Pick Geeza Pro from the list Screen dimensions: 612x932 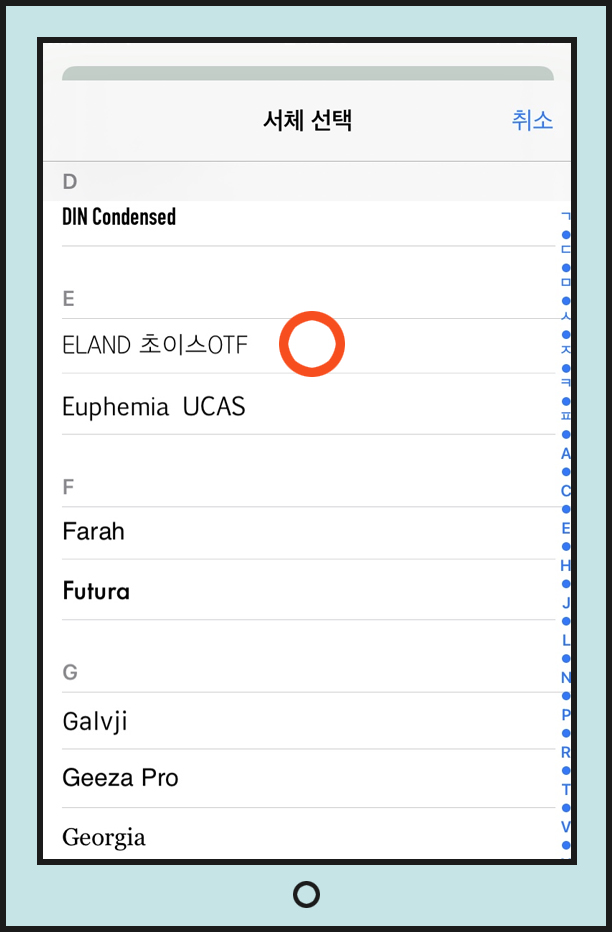(x=120, y=778)
